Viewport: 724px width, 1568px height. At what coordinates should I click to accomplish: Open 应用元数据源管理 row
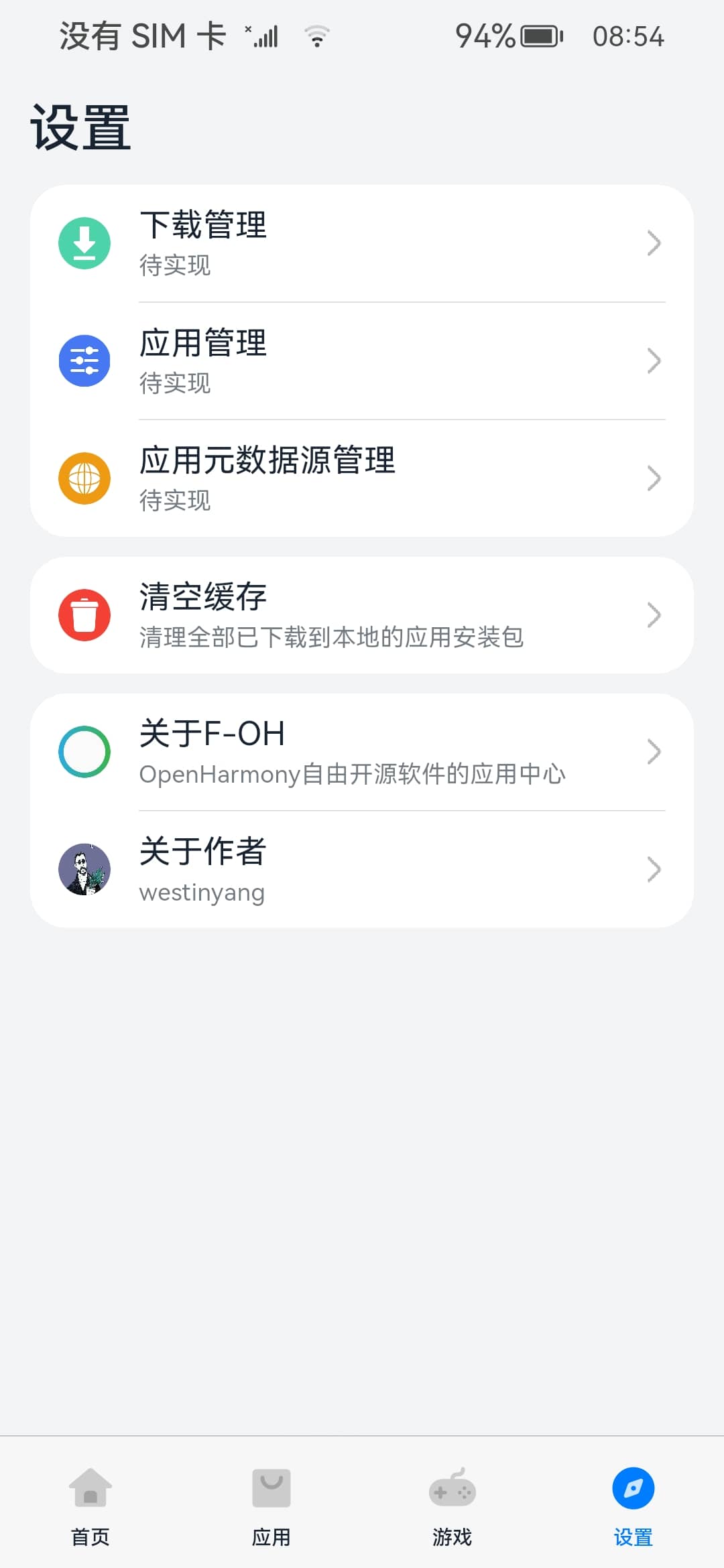[362, 478]
